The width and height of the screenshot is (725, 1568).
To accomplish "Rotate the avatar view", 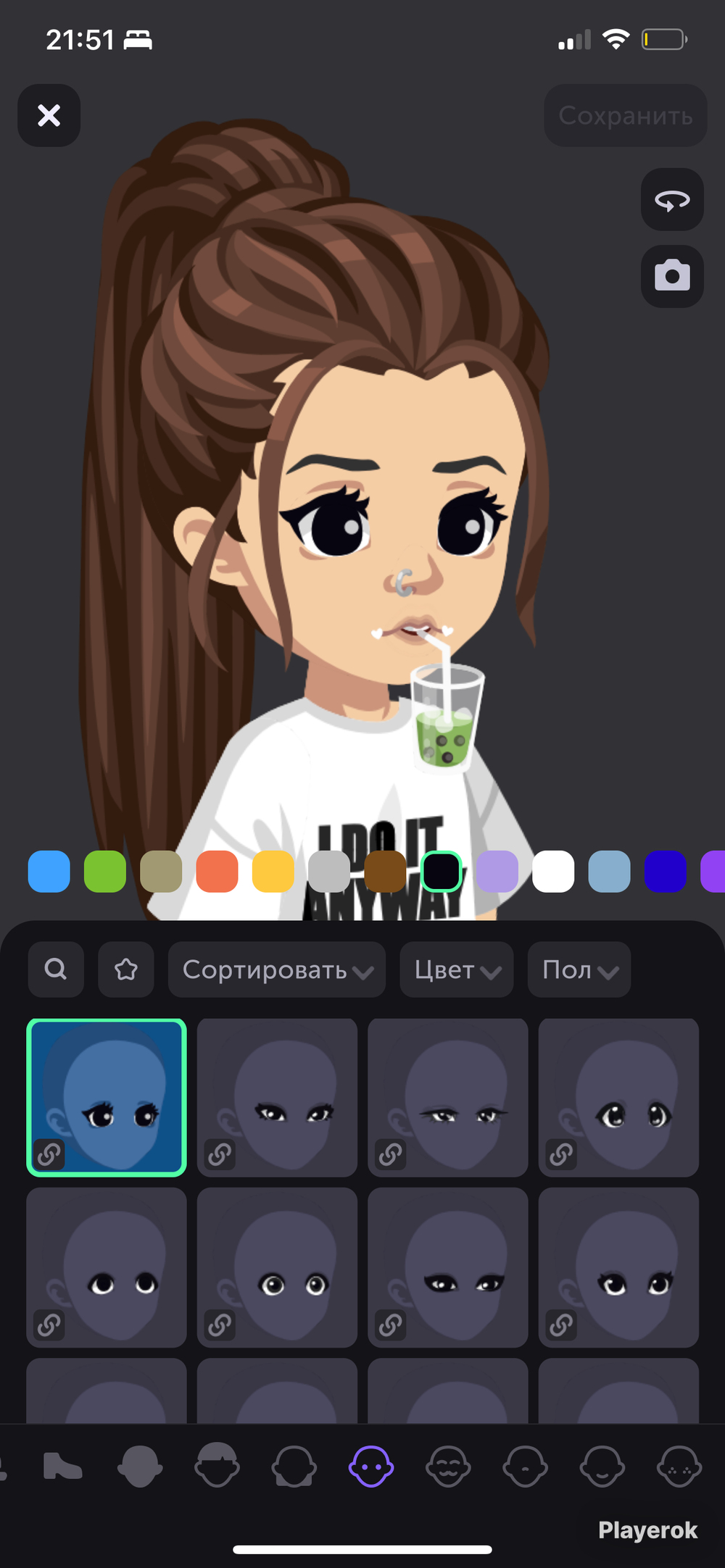I will [672, 199].
